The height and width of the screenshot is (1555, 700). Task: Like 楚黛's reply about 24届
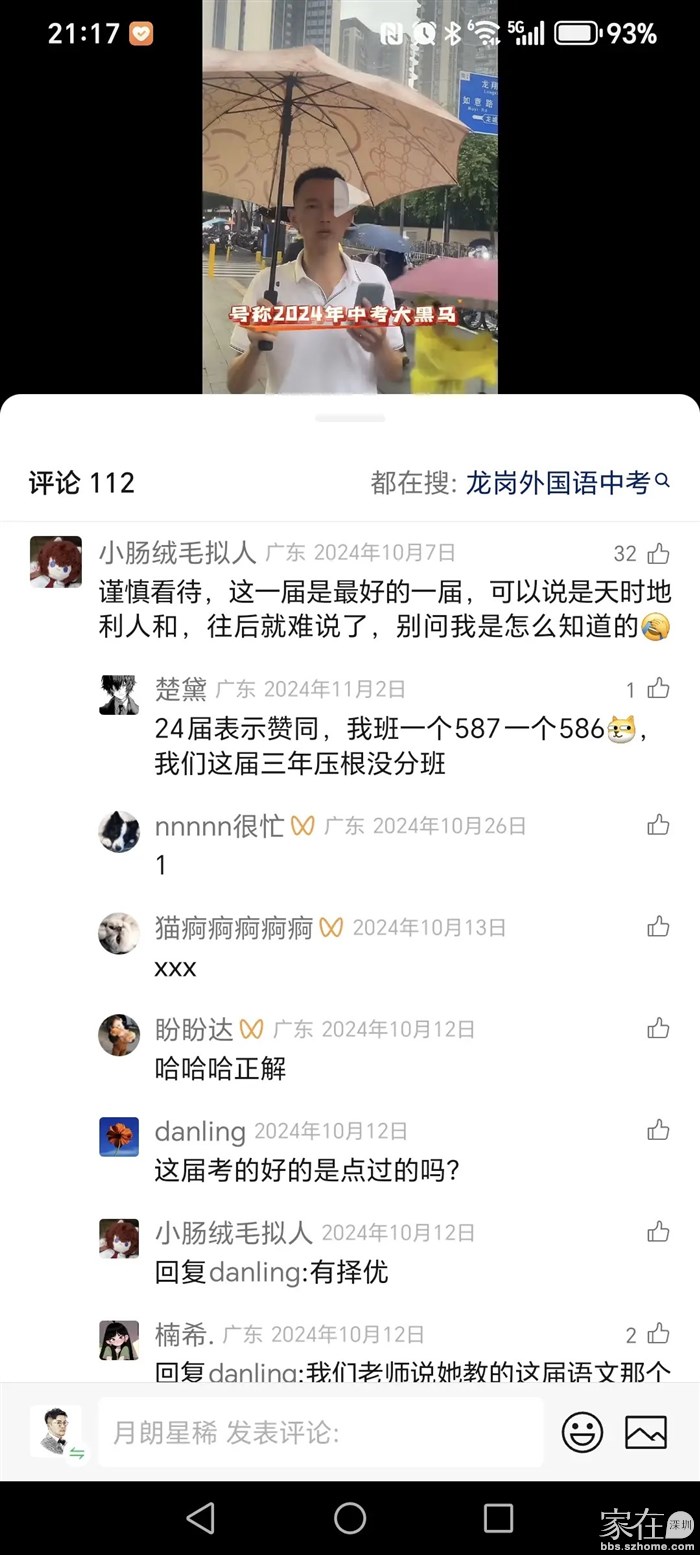(657, 688)
